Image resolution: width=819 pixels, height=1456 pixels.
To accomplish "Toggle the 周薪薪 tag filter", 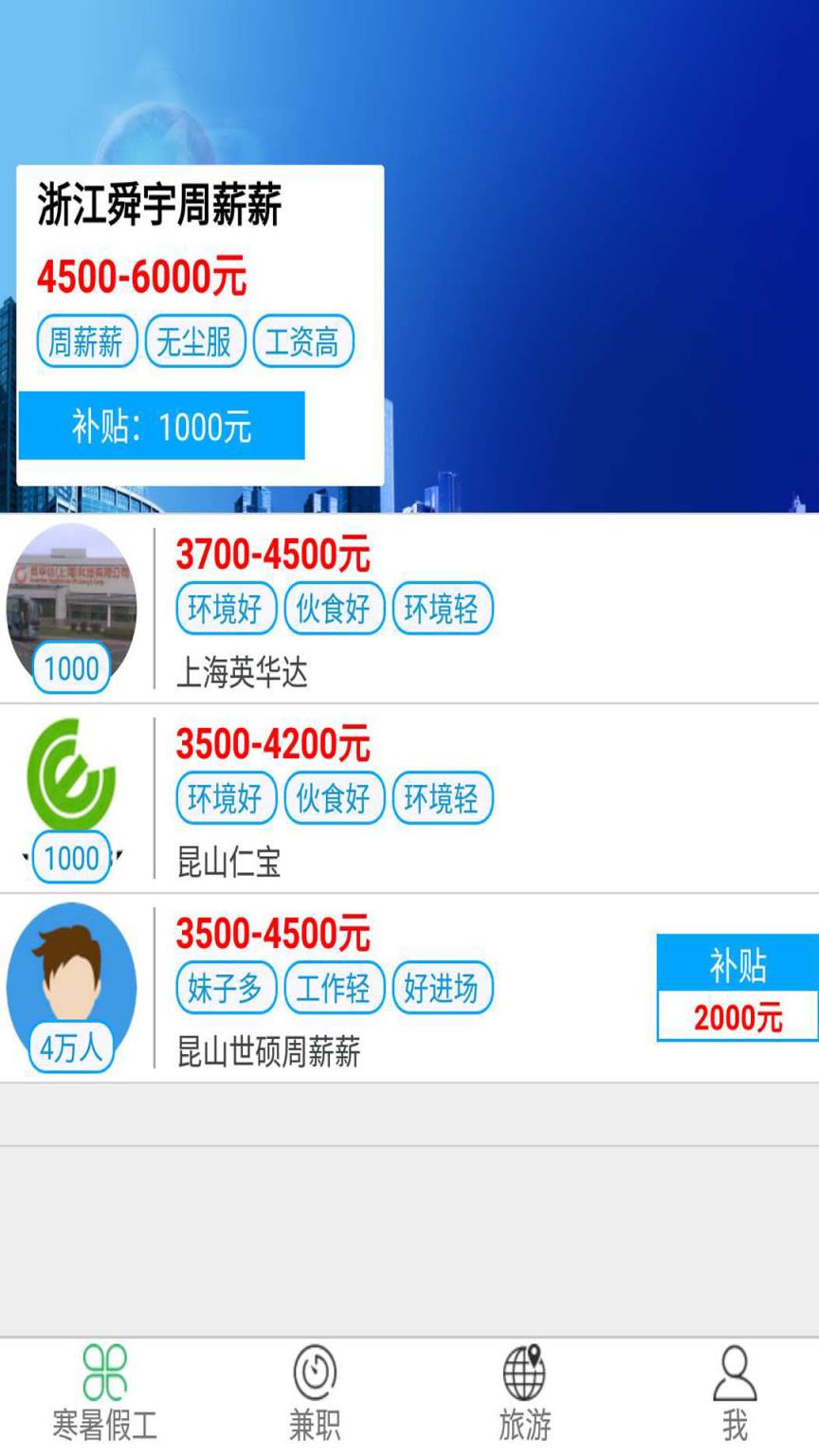I will coord(86,340).
